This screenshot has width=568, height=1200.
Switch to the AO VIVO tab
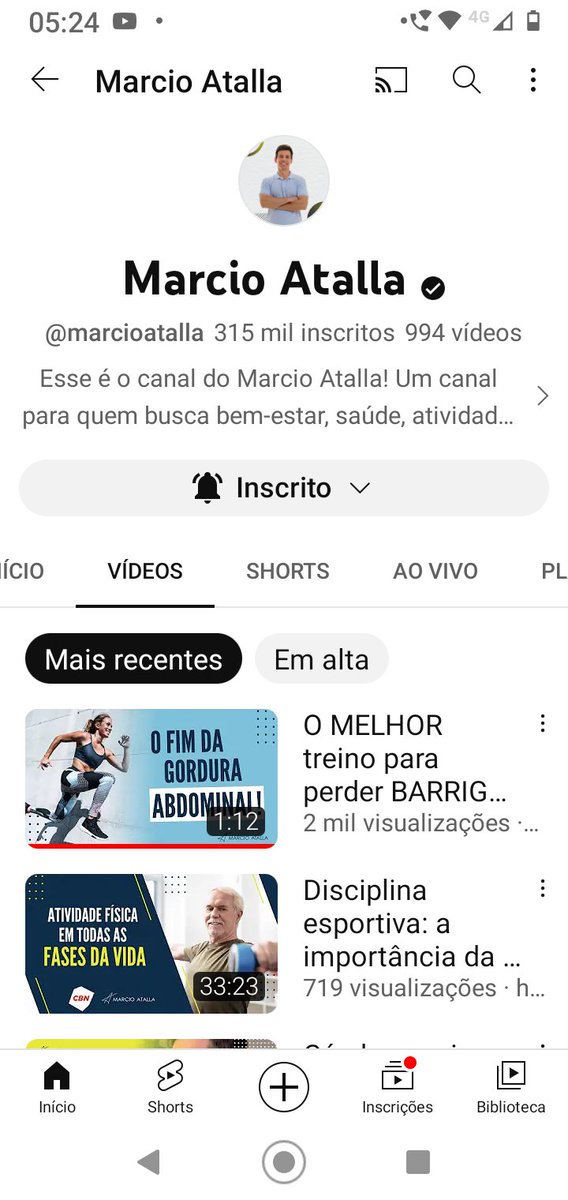435,571
